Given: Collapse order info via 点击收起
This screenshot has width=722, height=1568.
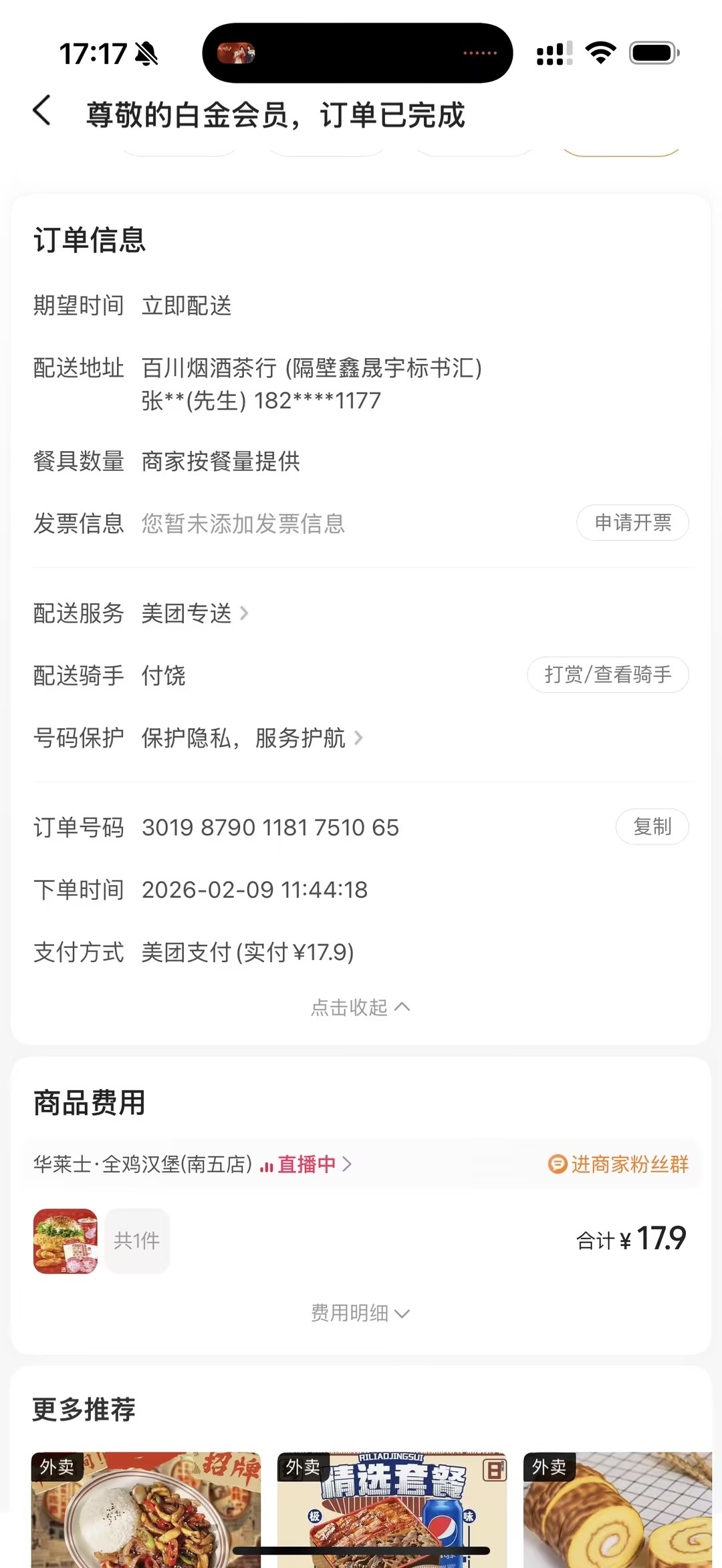Looking at the screenshot, I should [360, 1007].
